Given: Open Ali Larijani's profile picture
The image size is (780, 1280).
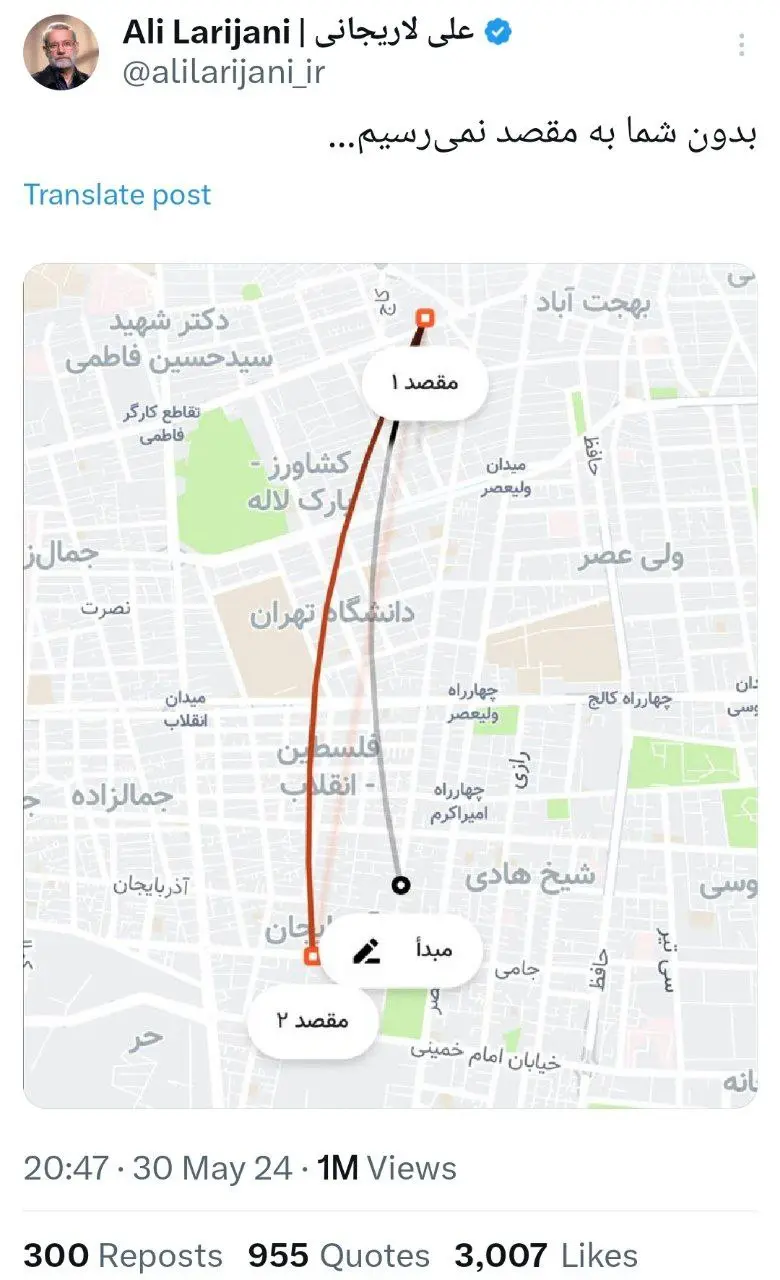Looking at the screenshot, I should click(61, 53).
